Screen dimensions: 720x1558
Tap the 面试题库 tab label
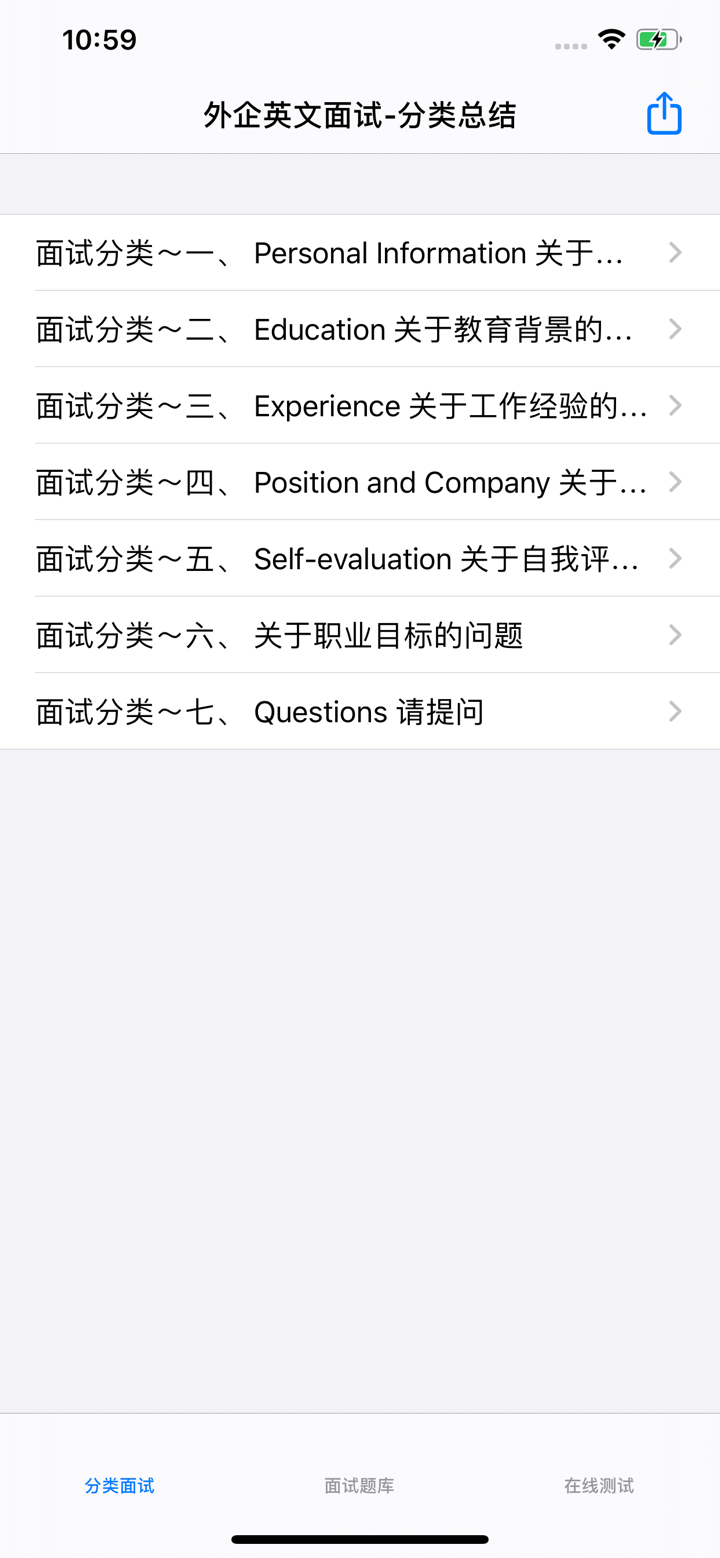[x=359, y=1486]
